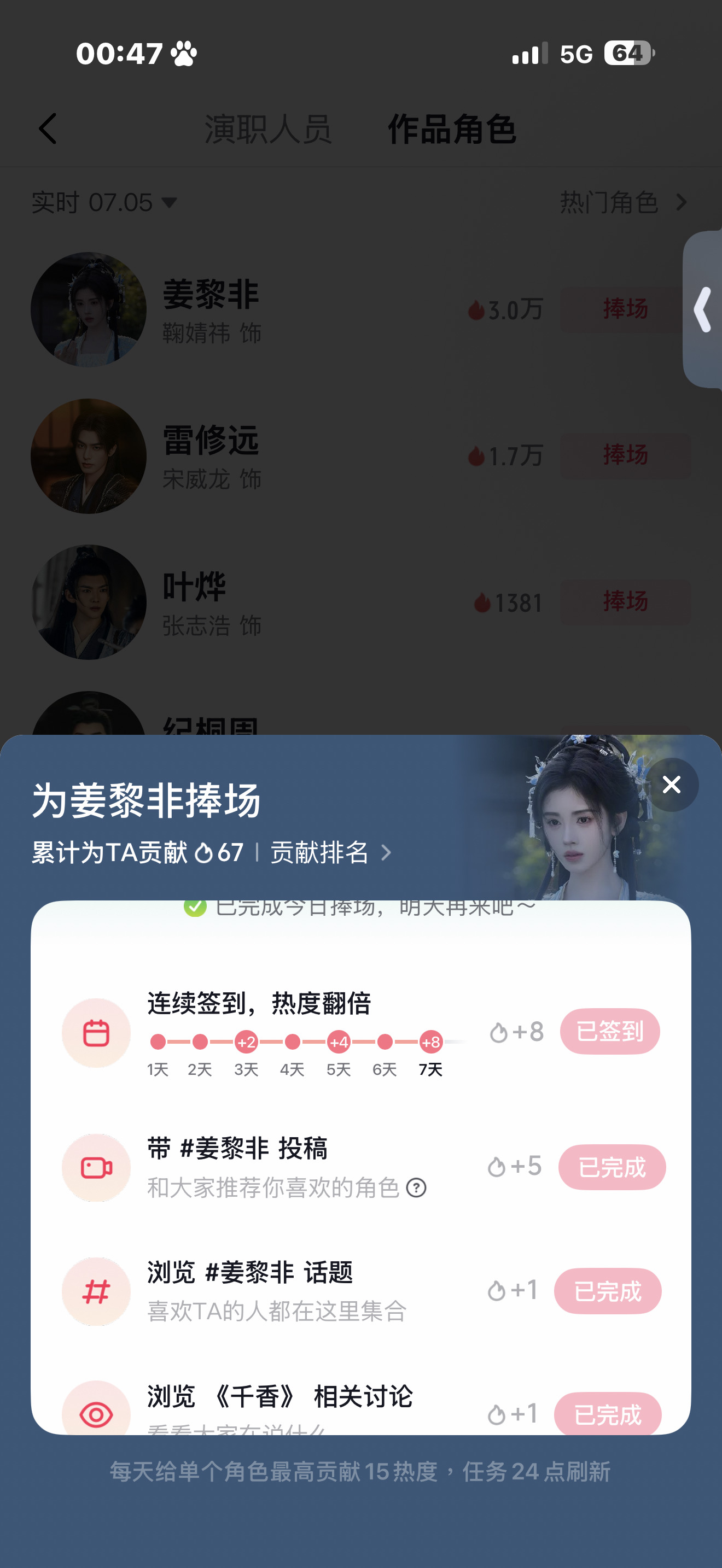Expand the side floating handle arrow

click(703, 309)
